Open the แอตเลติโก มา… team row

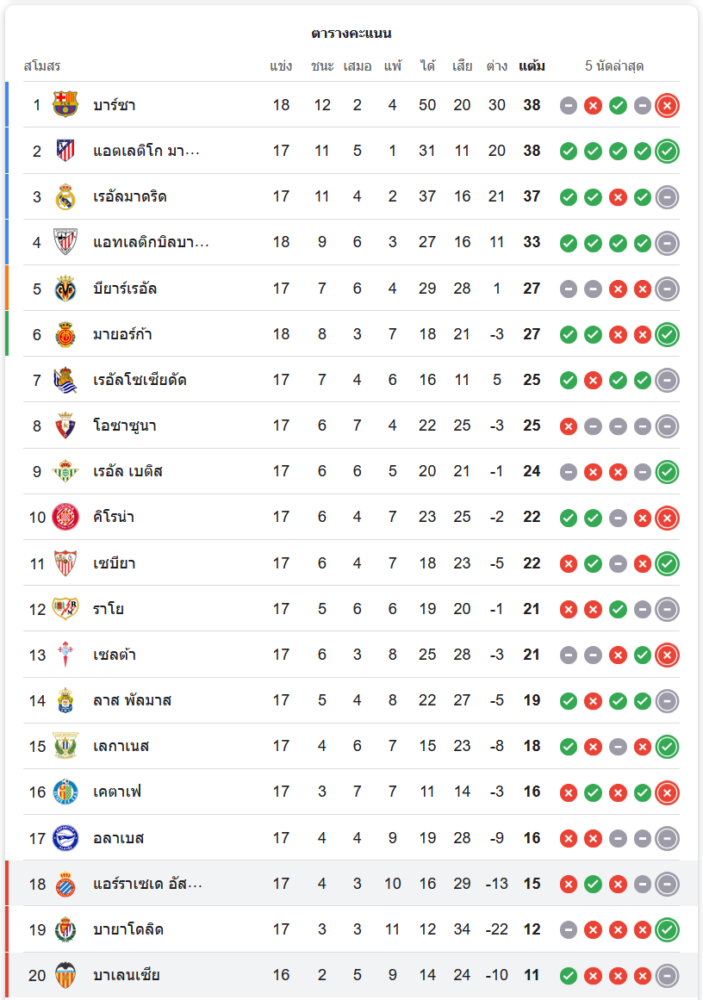tap(146, 151)
